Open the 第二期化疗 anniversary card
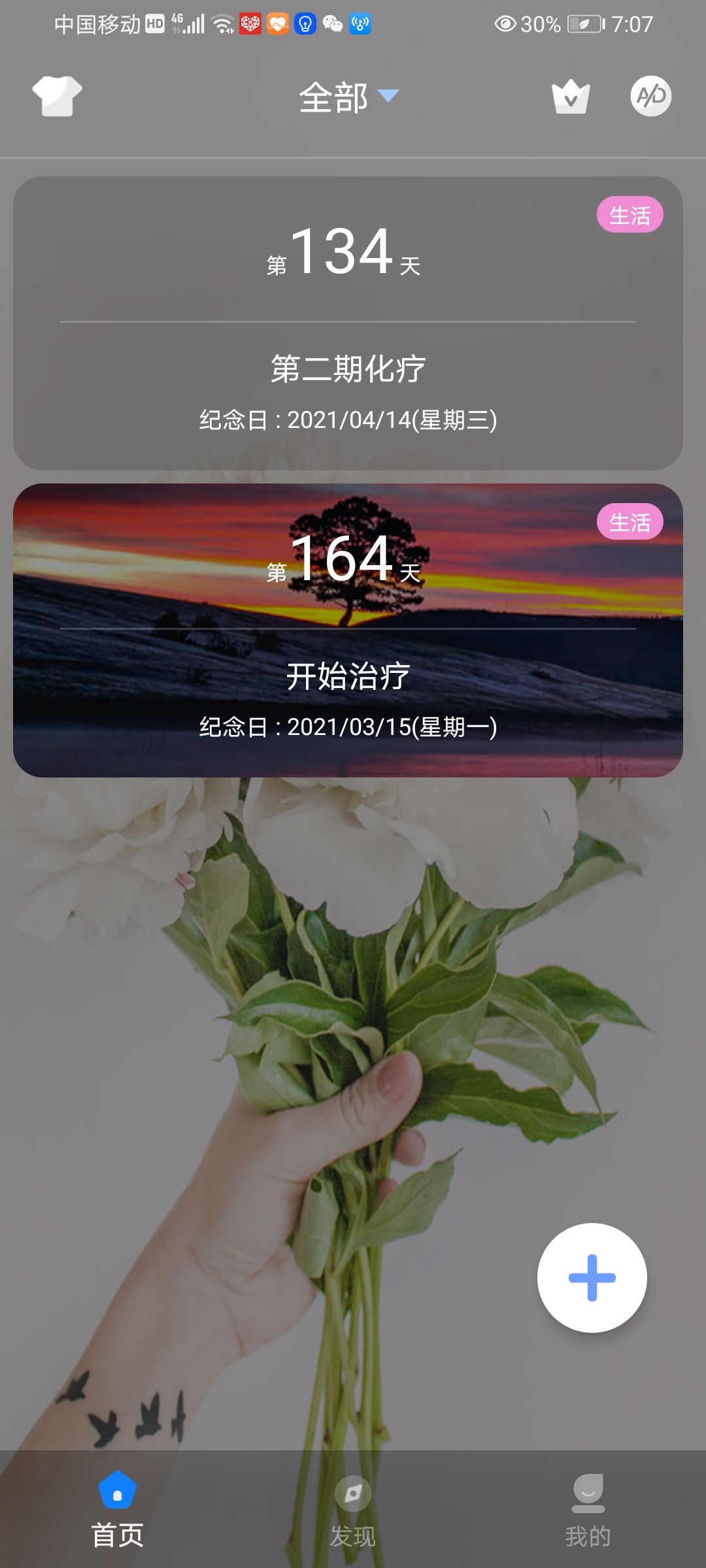 point(348,323)
